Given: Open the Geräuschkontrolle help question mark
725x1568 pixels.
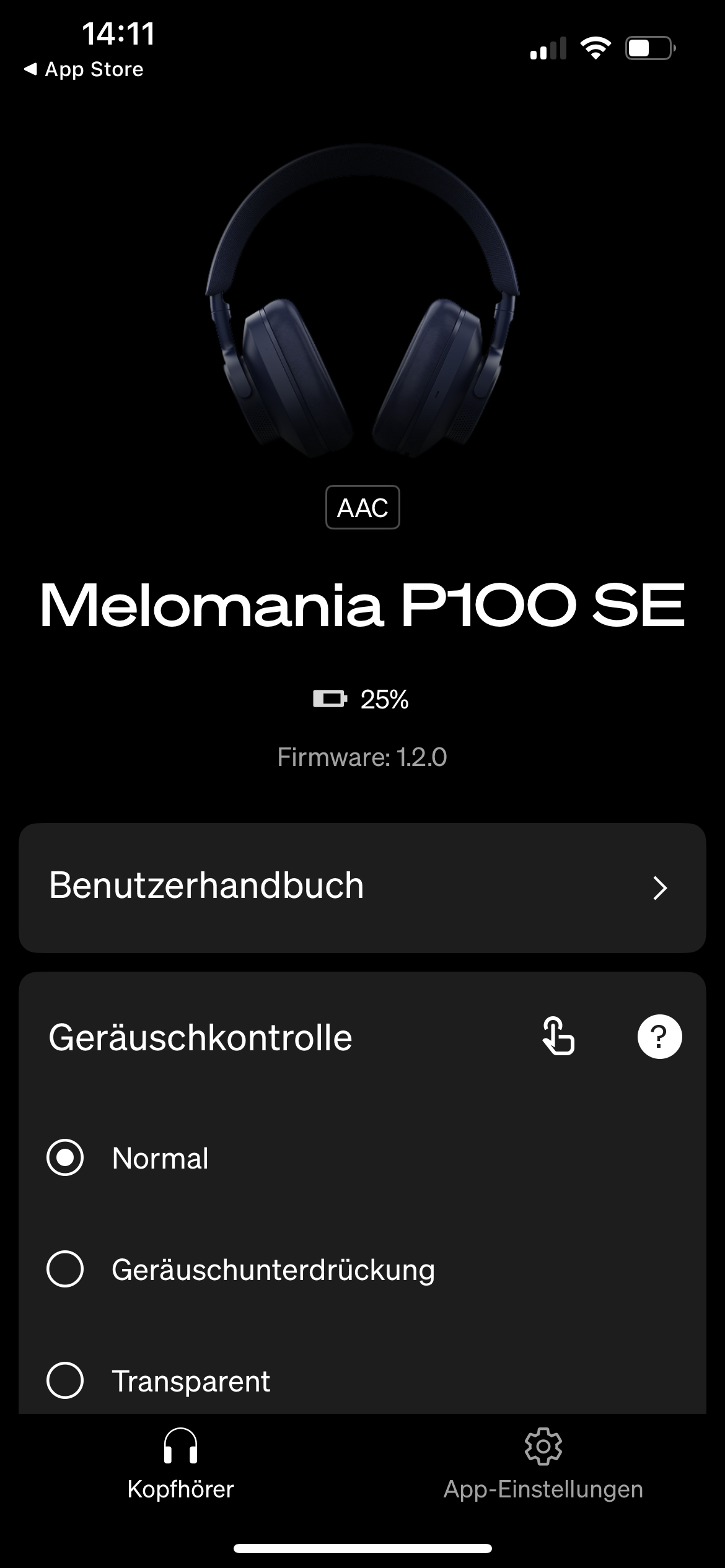Looking at the screenshot, I should tap(659, 1036).
